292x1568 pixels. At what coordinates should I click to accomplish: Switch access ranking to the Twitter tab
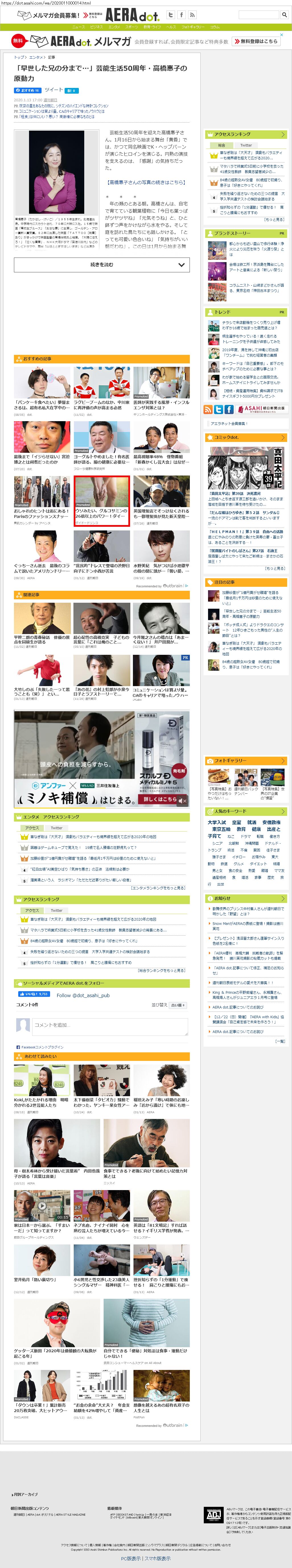[246, 145]
